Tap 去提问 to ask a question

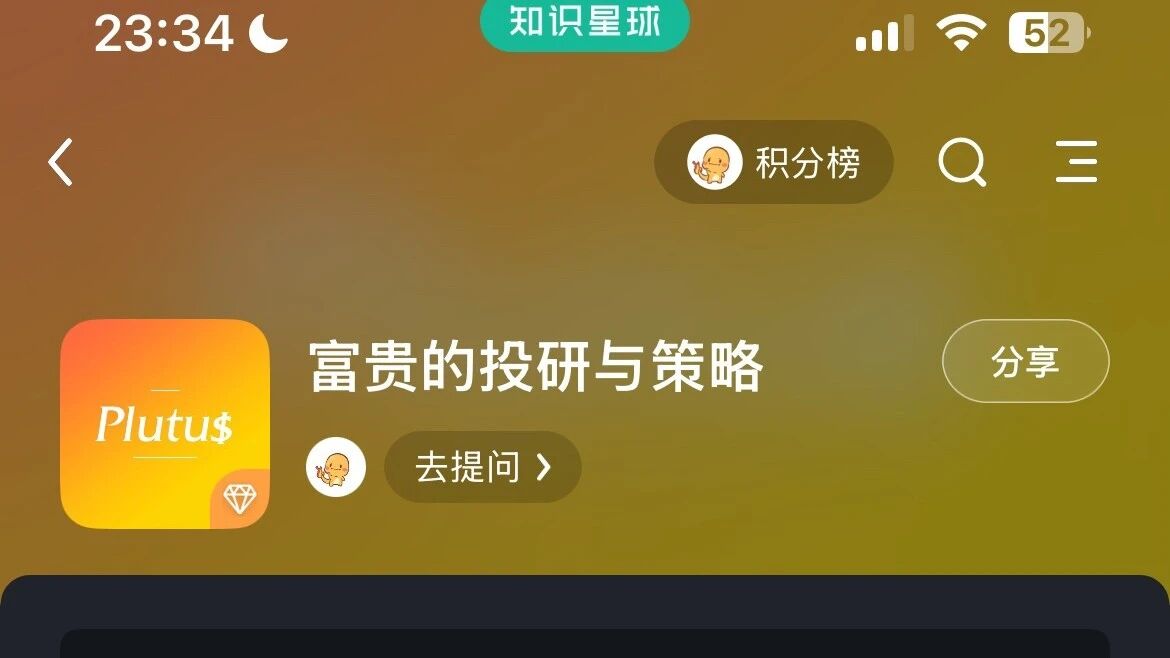(x=483, y=467)
